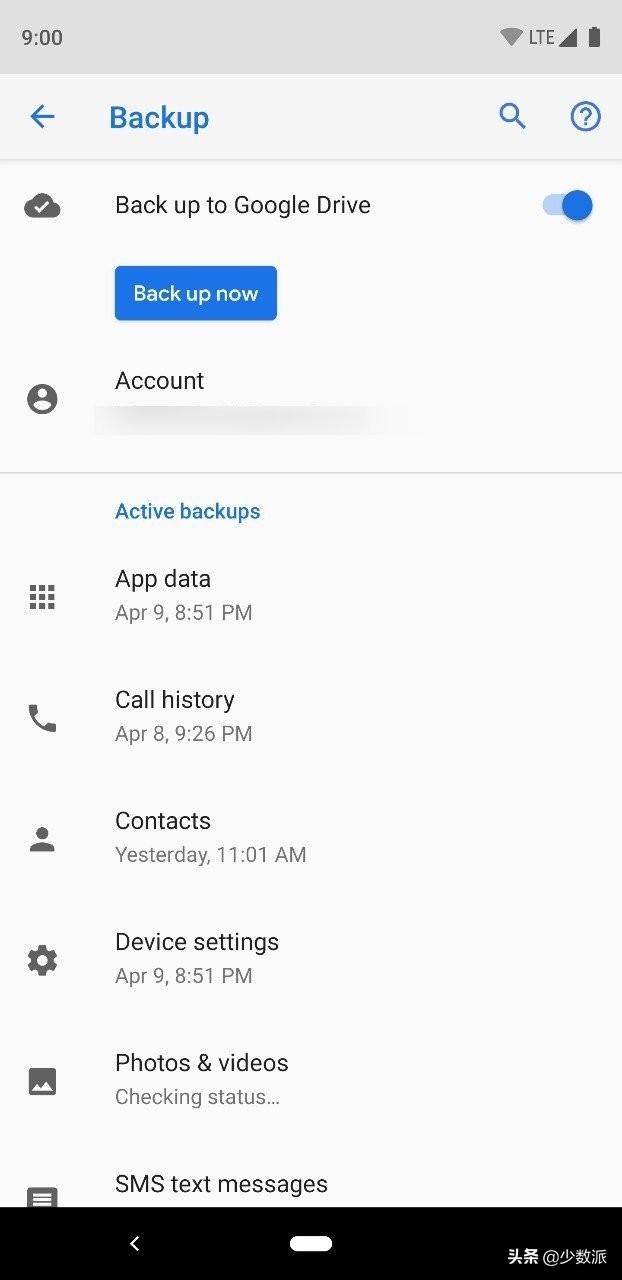622x1280 pixels.
Task: Tap the system back button
Action: point(135,1244)
